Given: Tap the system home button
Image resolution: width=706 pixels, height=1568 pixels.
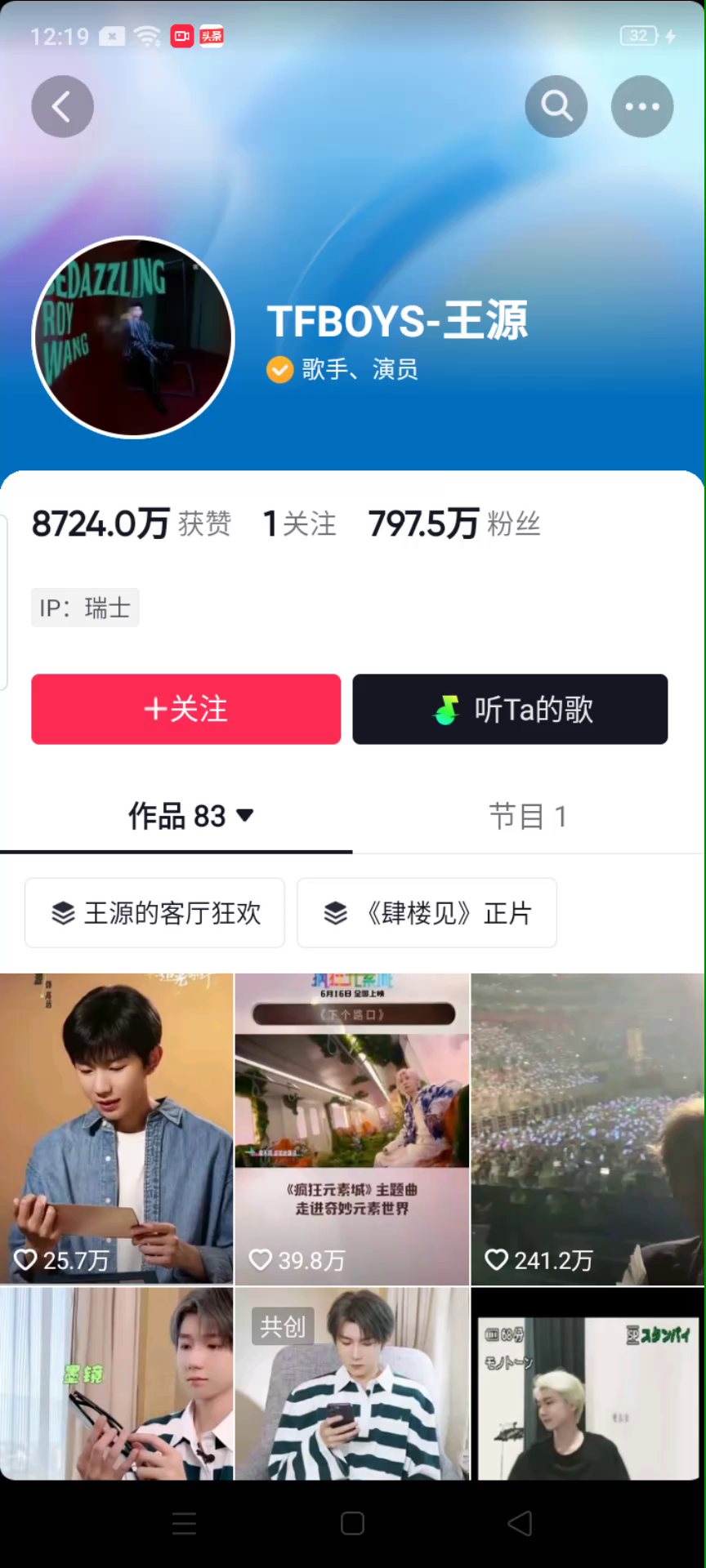Looking at the screenshot, I should [352, 1523].
